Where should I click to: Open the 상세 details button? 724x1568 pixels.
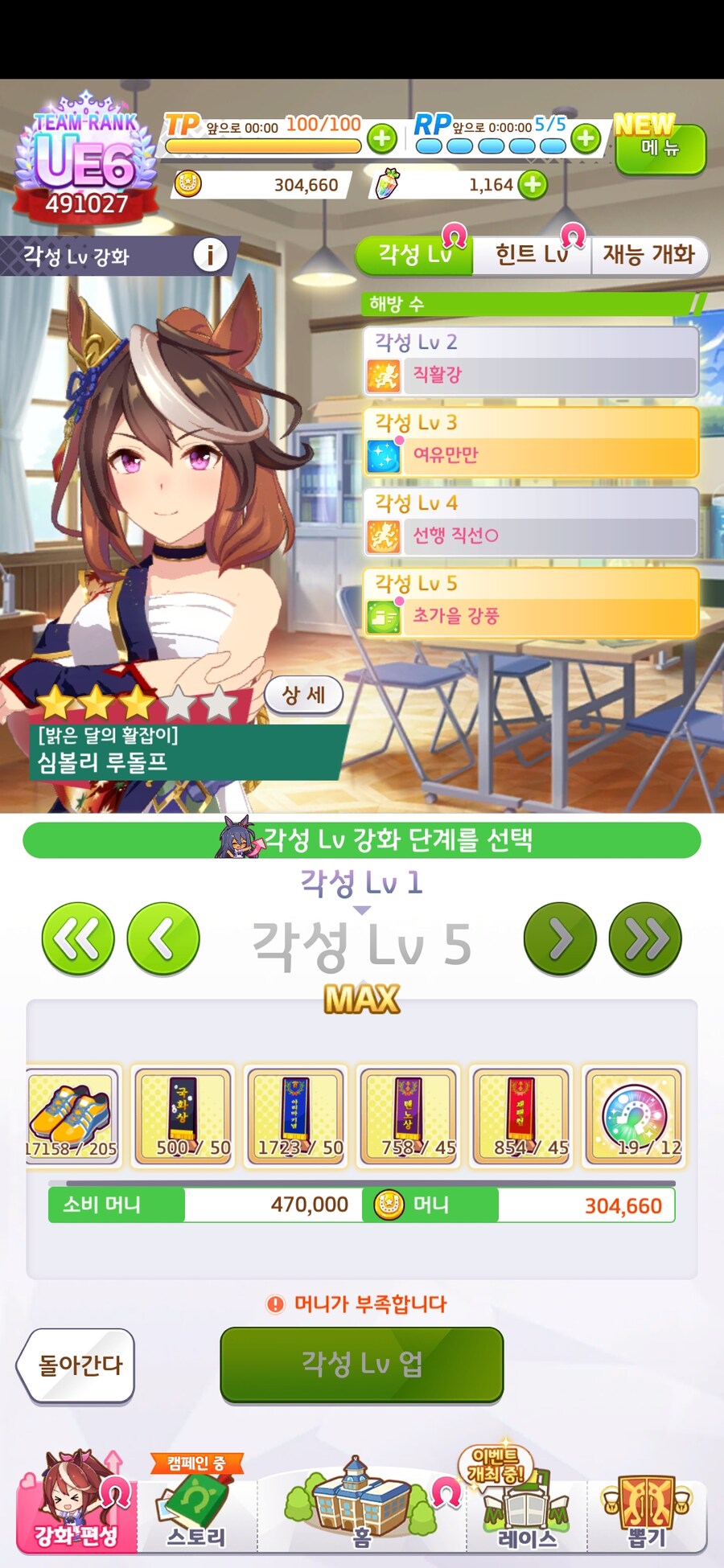303,695
